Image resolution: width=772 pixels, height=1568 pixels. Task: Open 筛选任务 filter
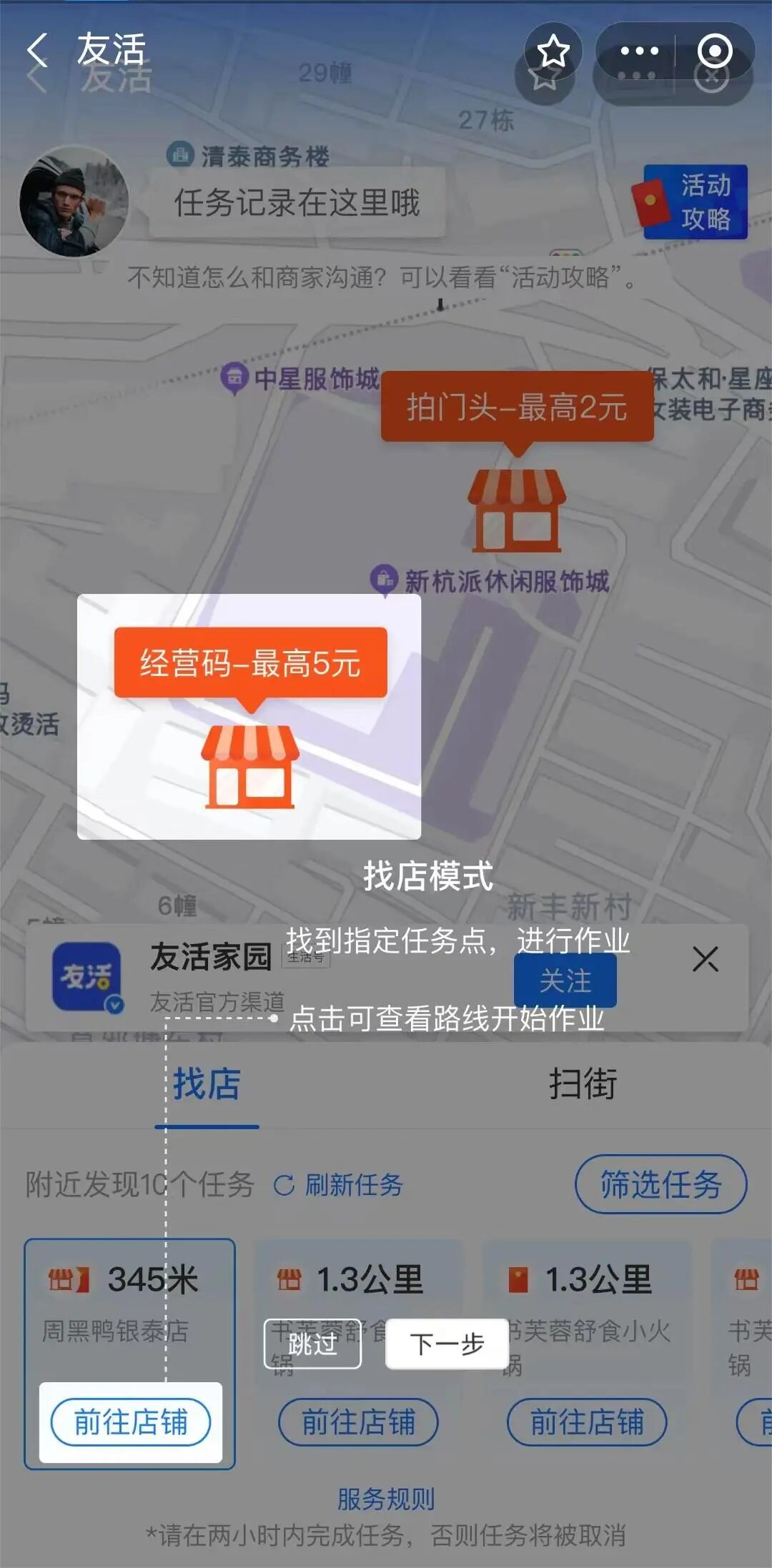pyautogui.click(x=660, y=1184)
